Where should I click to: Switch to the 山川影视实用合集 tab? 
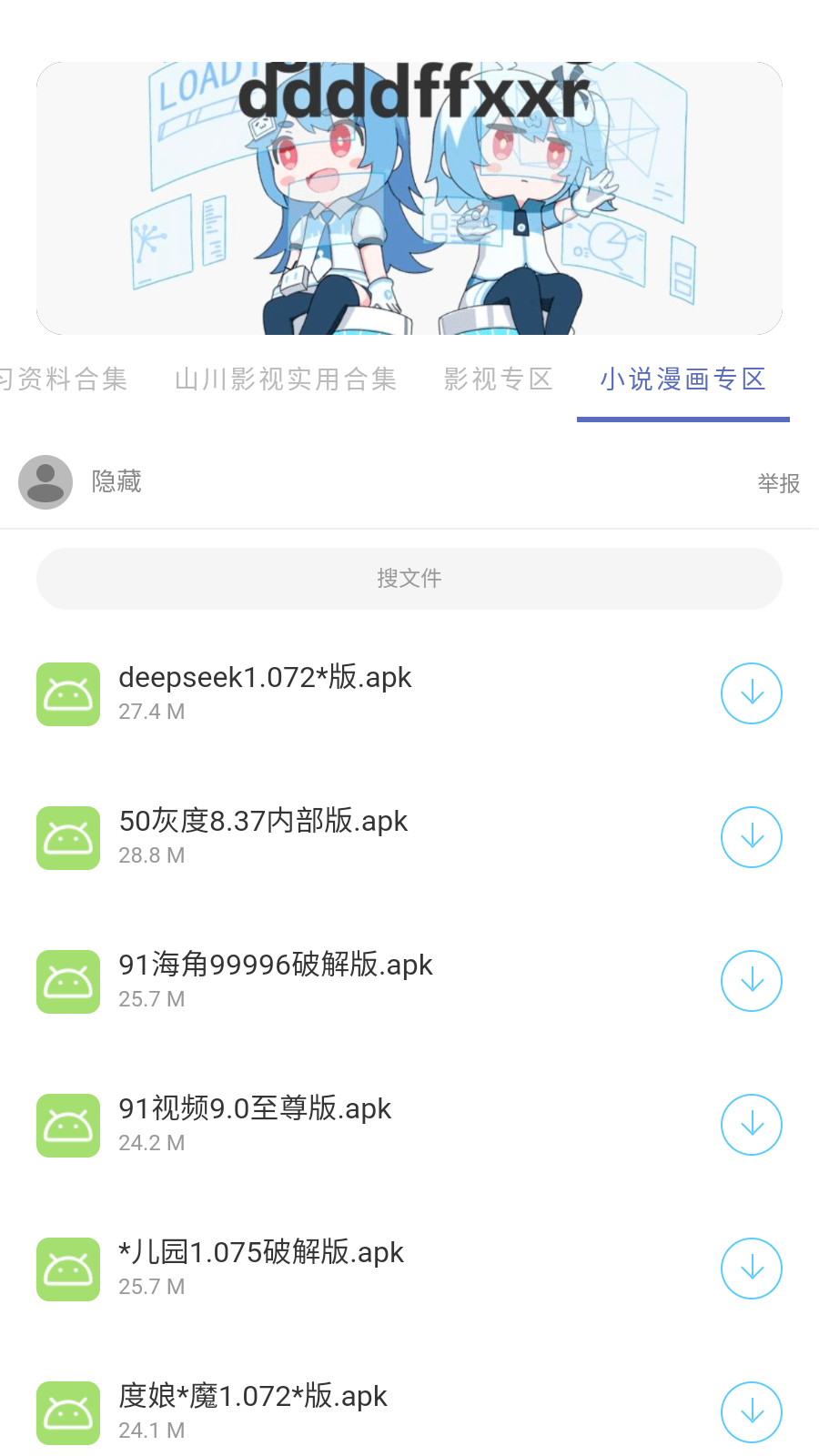(286, 379)
